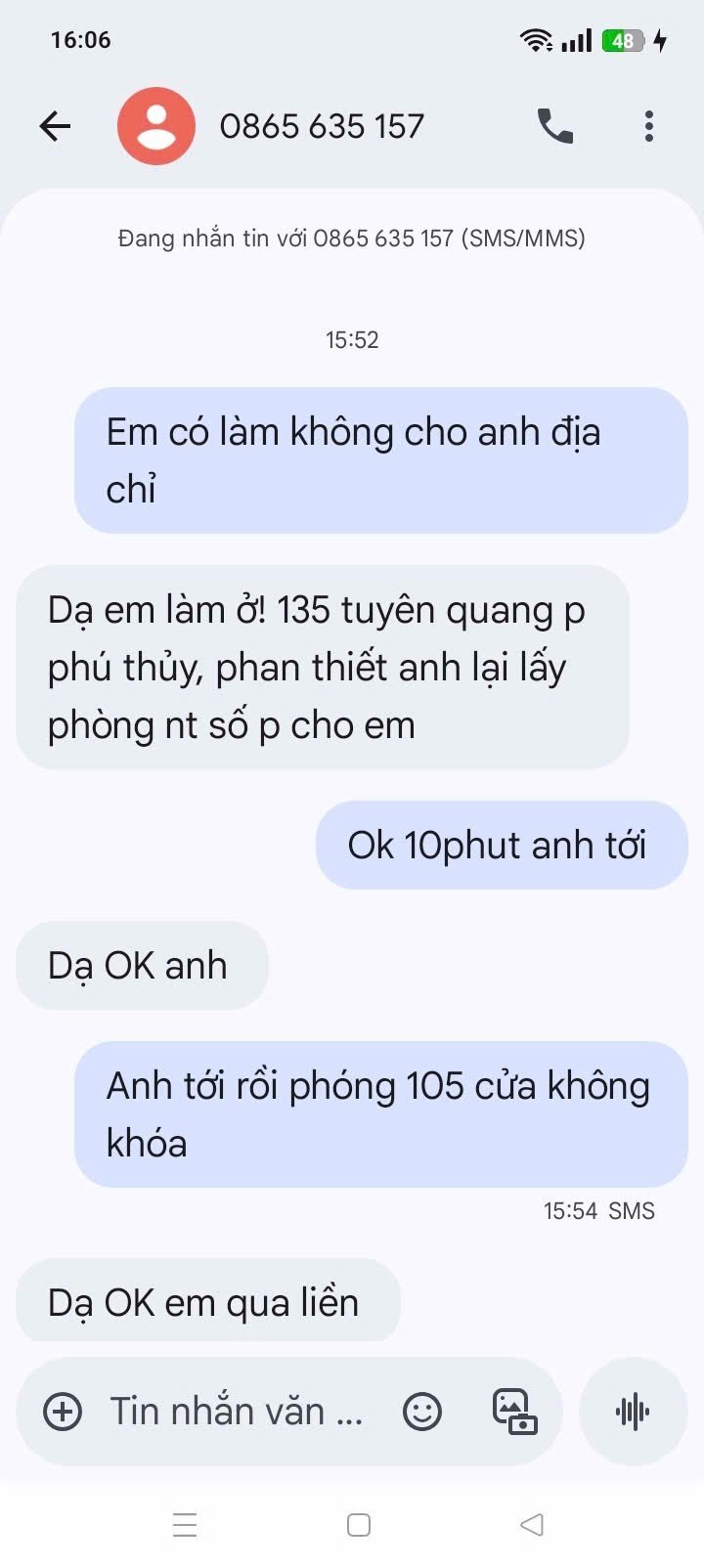Tap the system home button
704x1568 pixels.
[x=359, y=1525]
